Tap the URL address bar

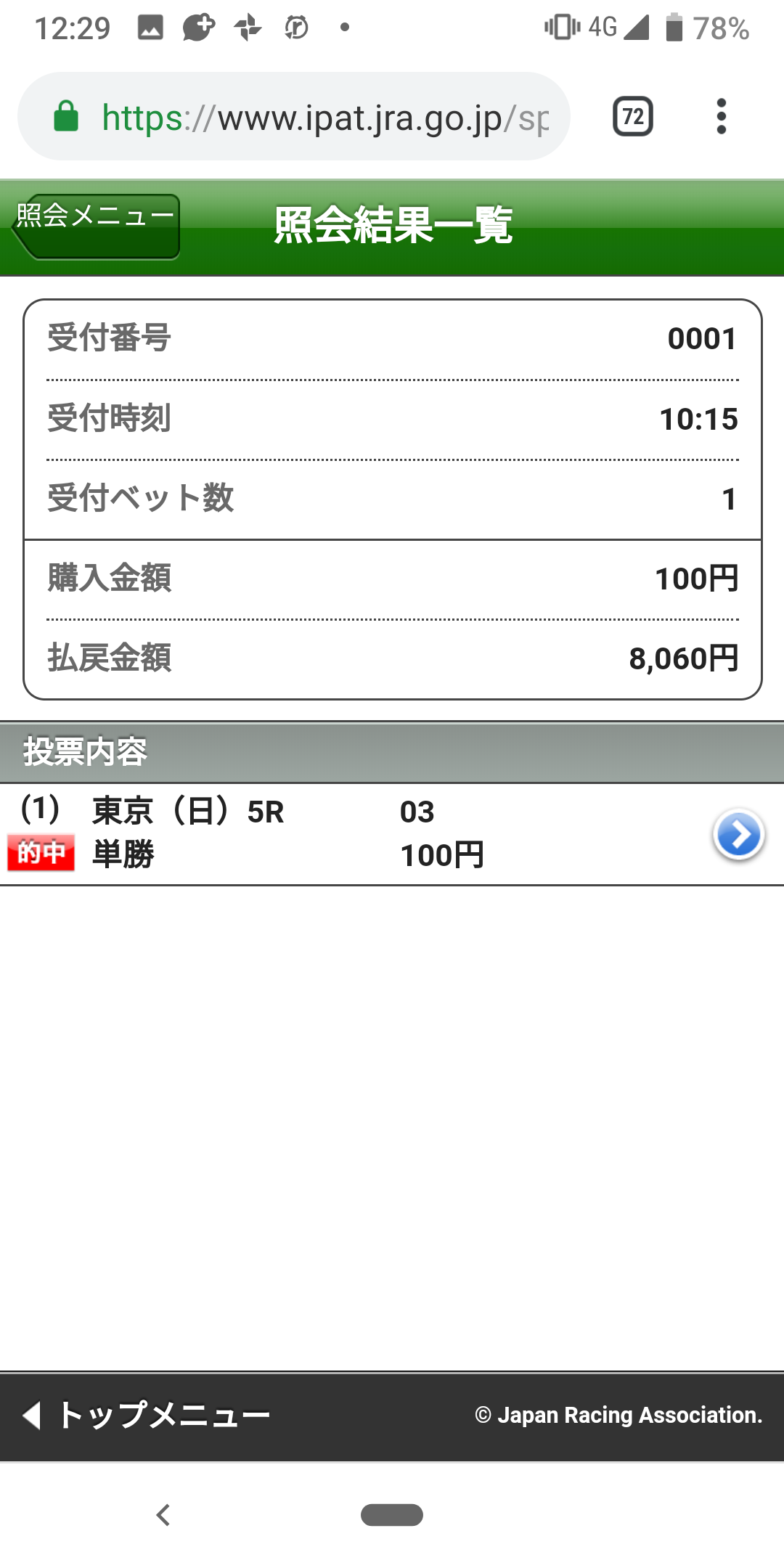click(x=327, y=117)
